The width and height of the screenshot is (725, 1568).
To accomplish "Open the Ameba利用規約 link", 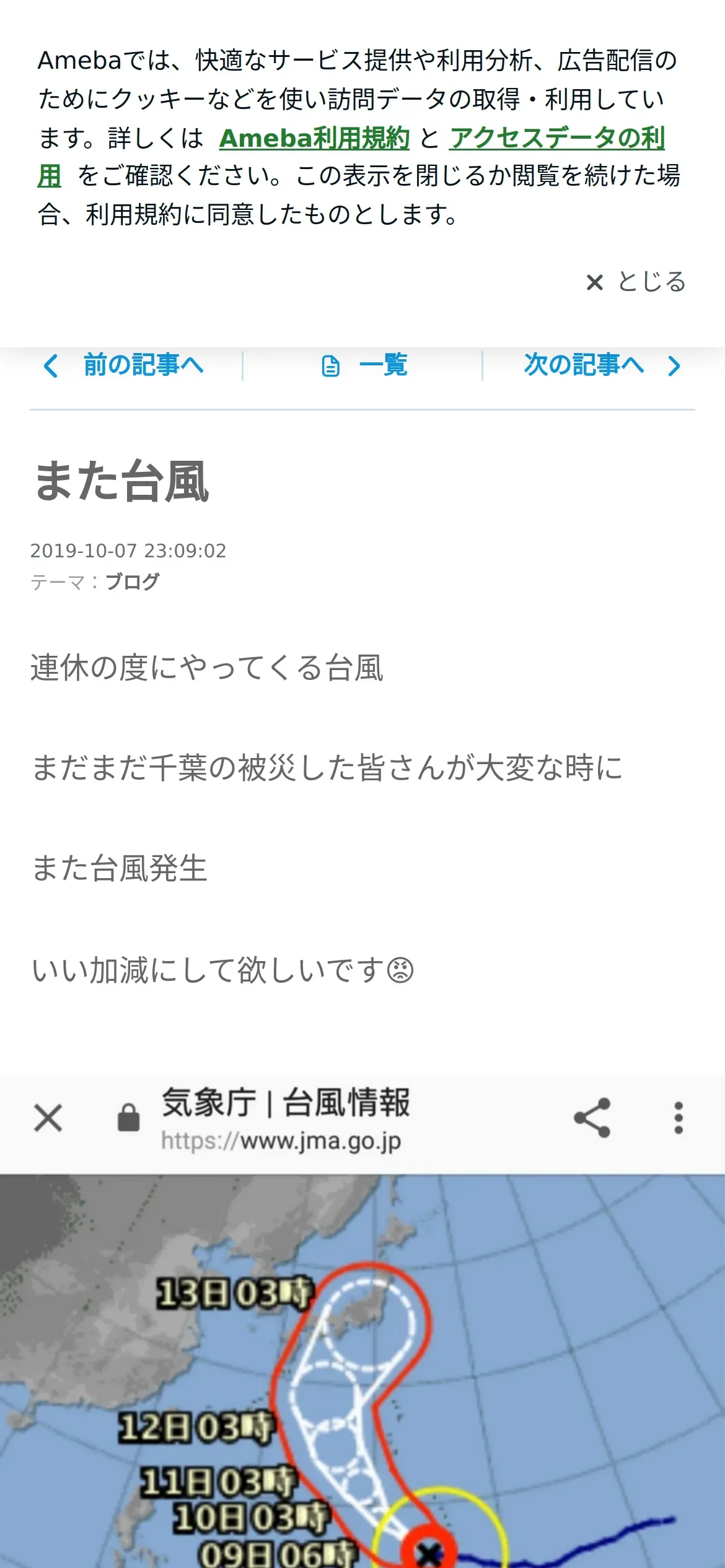I will point(314,137).
